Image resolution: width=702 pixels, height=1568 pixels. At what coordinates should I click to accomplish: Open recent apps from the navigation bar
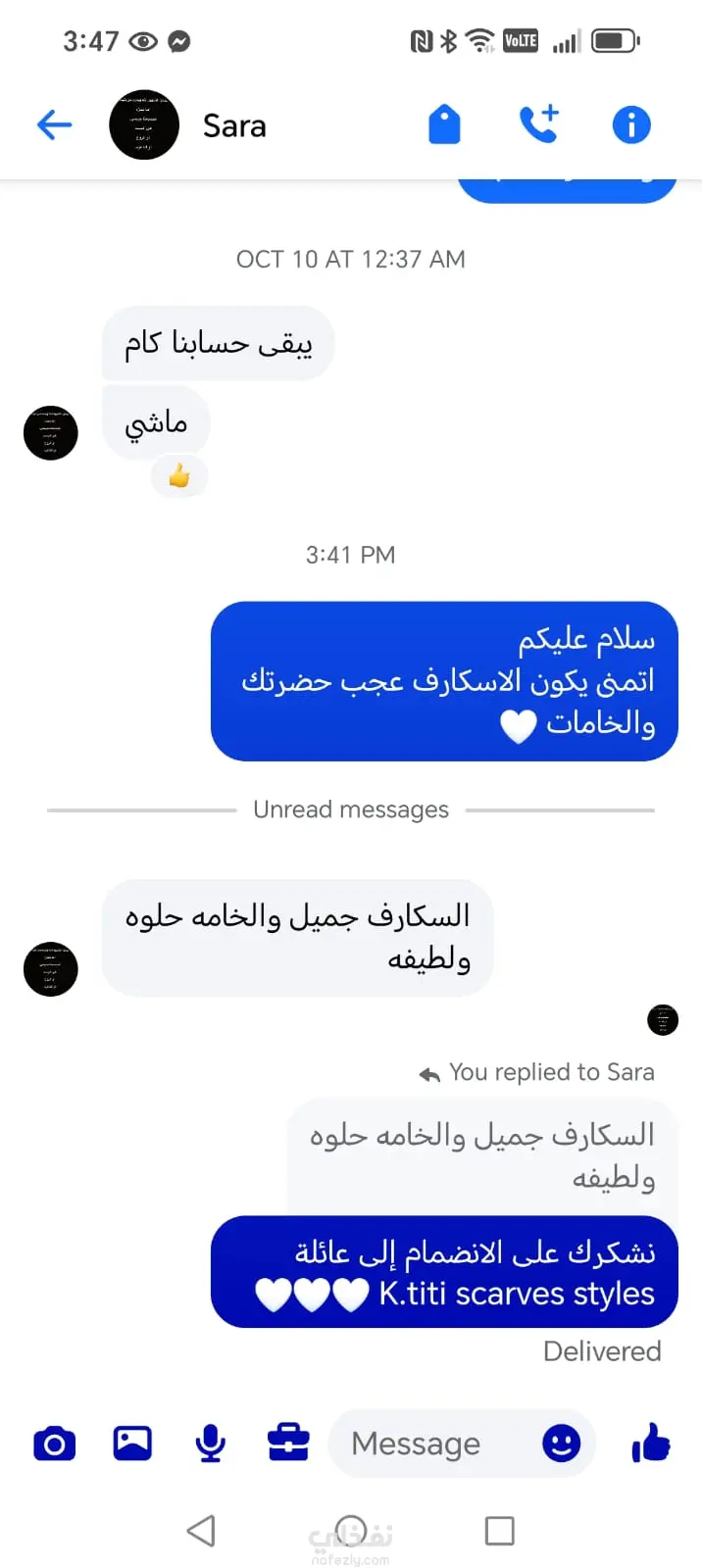pos(499,1531)
